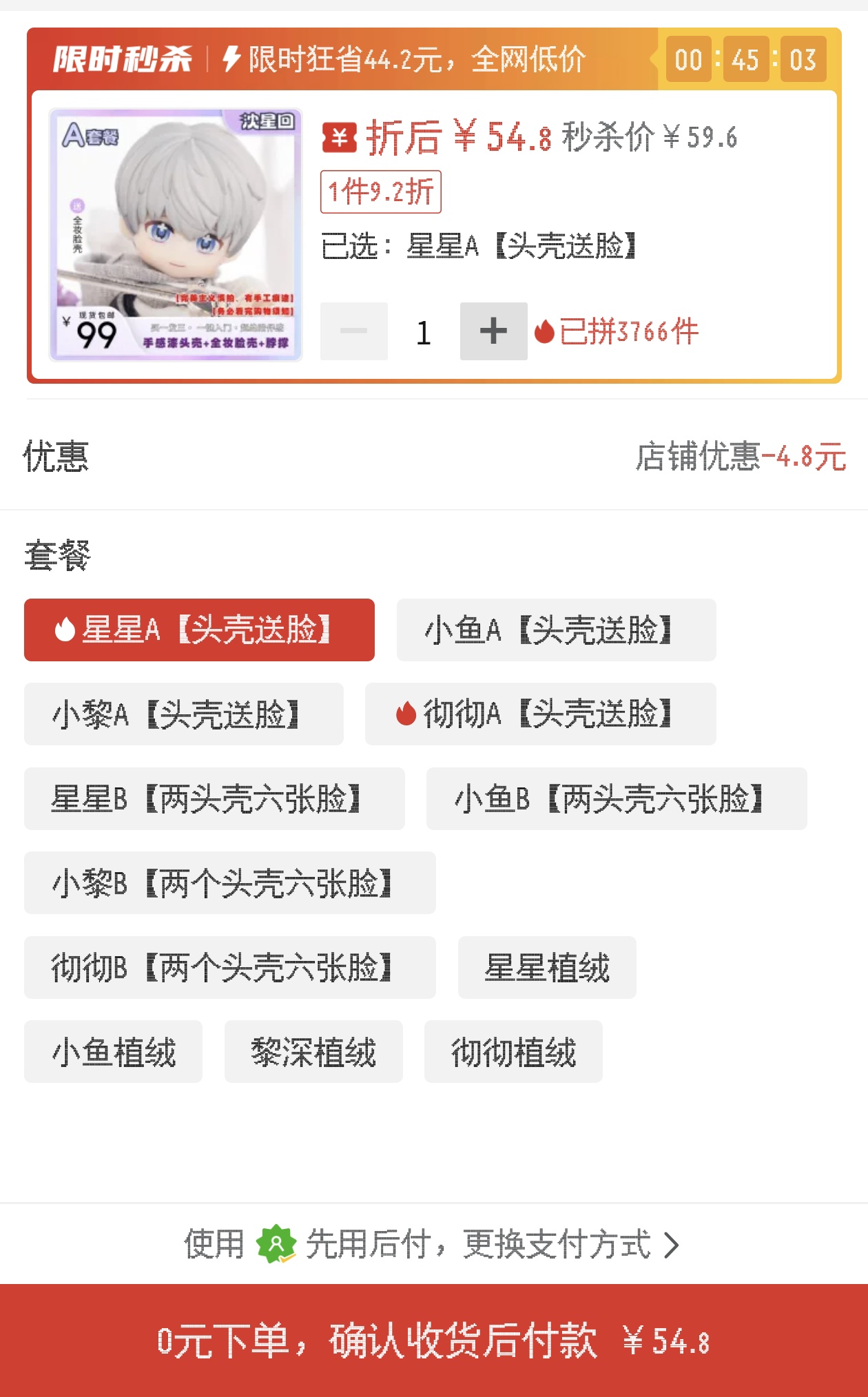Tap the 黎深植绒 option
This screenshot has width=868, height=1397.
pyautogui.click(x=313, y=1051)
